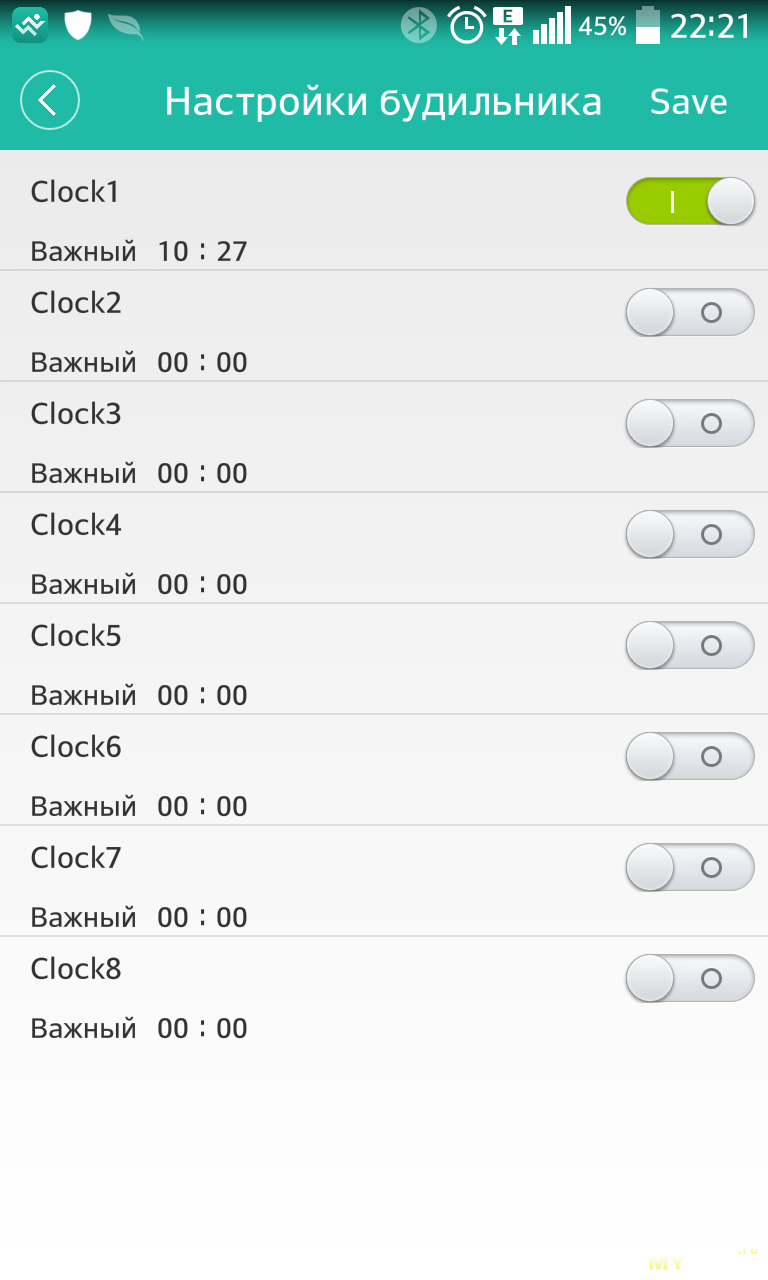Open the Clock3 alarm row
This screenshot has width=768, height=1280.
[384, 437]
